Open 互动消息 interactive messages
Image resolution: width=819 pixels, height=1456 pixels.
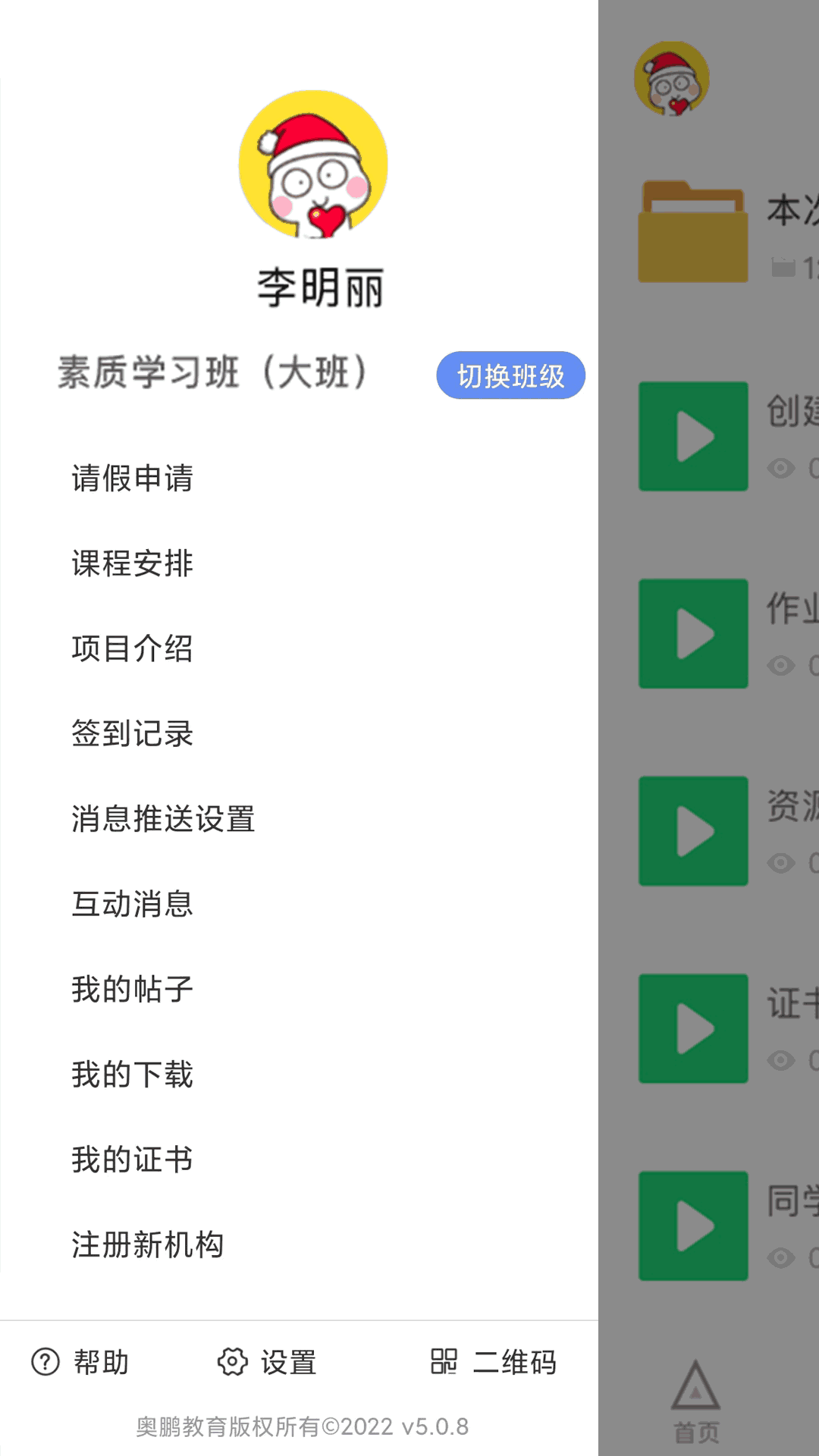(133, 905)
